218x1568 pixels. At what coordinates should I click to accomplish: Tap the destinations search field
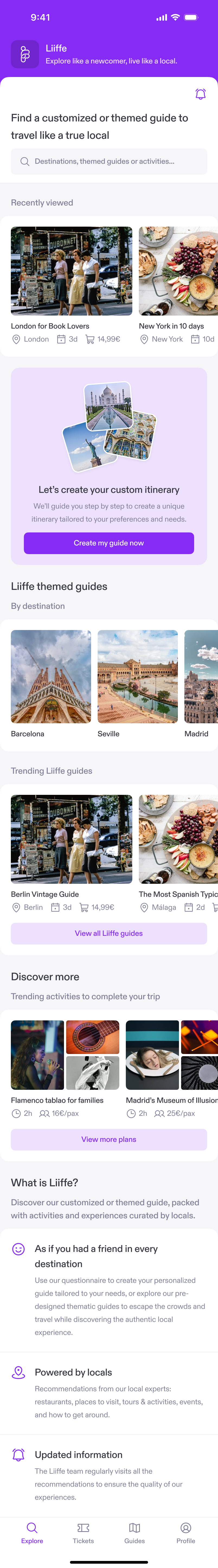pyautogui.click(x=109, y=161)
